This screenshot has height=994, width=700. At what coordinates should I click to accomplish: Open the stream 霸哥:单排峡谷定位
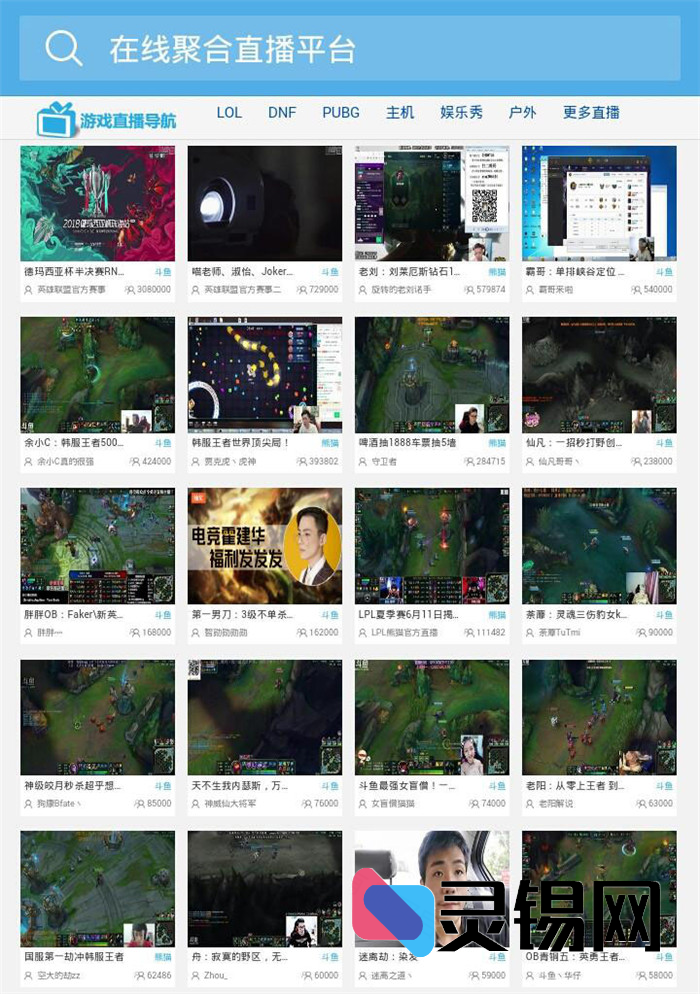pos(598,204)
